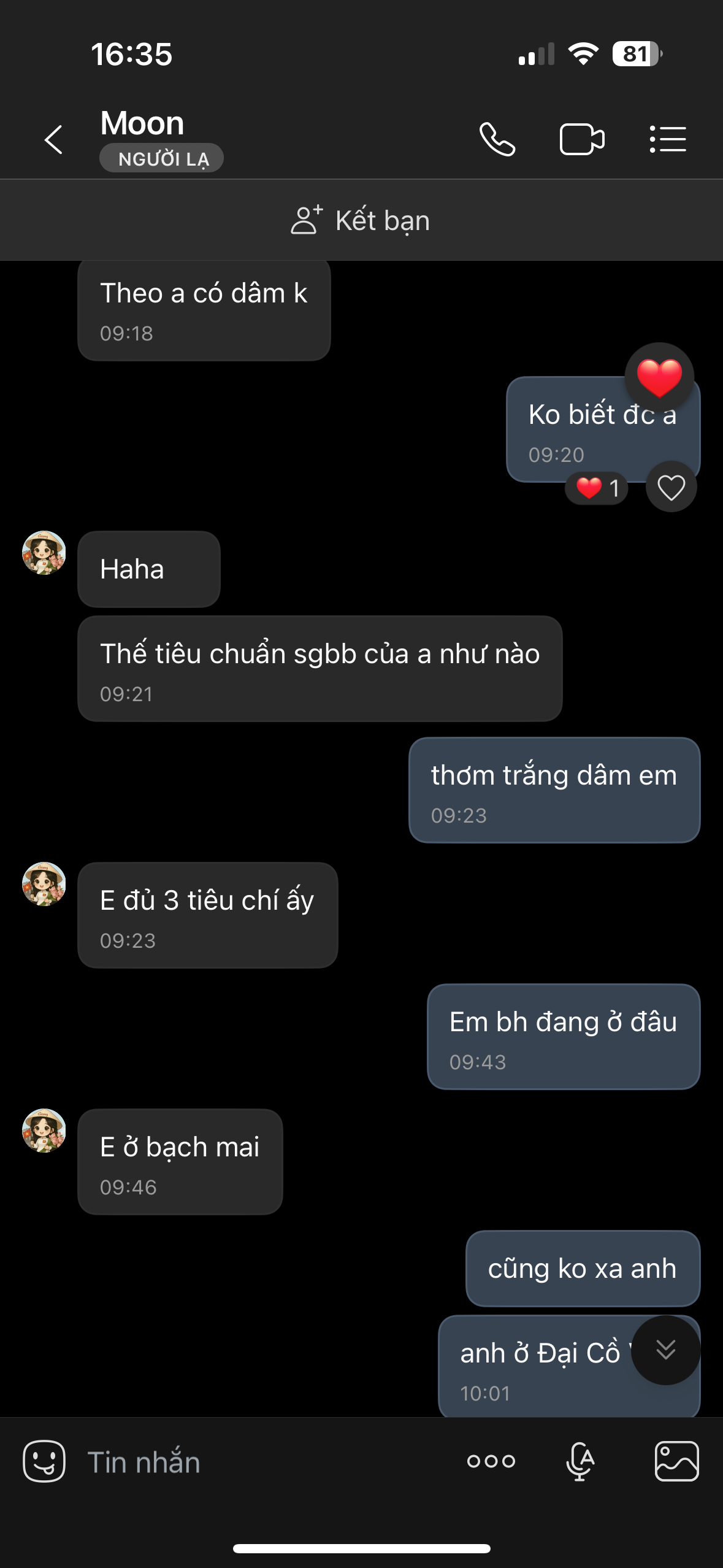Start a voice call with Moon

(x=497, y=139)
